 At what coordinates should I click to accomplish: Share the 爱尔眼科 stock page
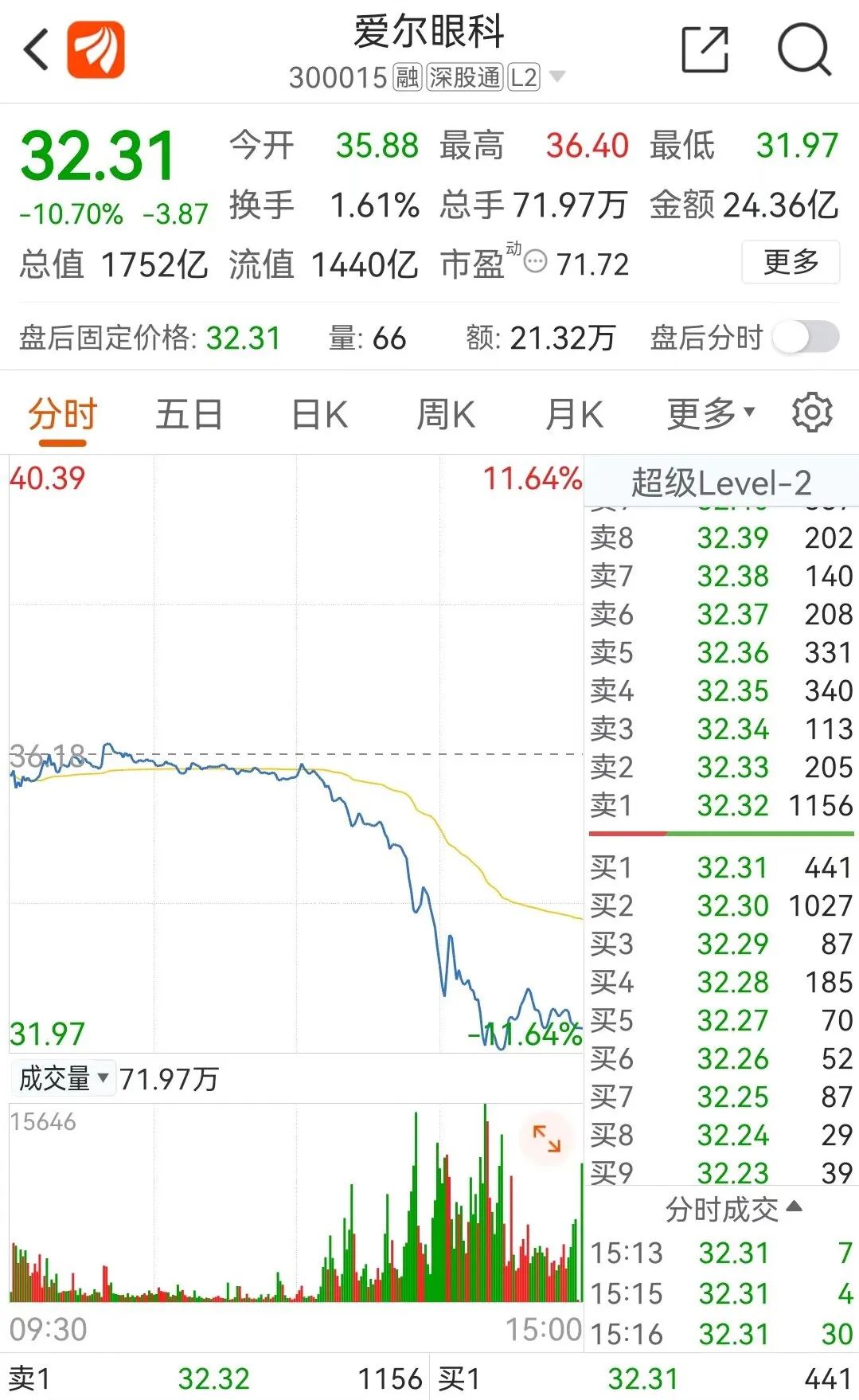705,50
